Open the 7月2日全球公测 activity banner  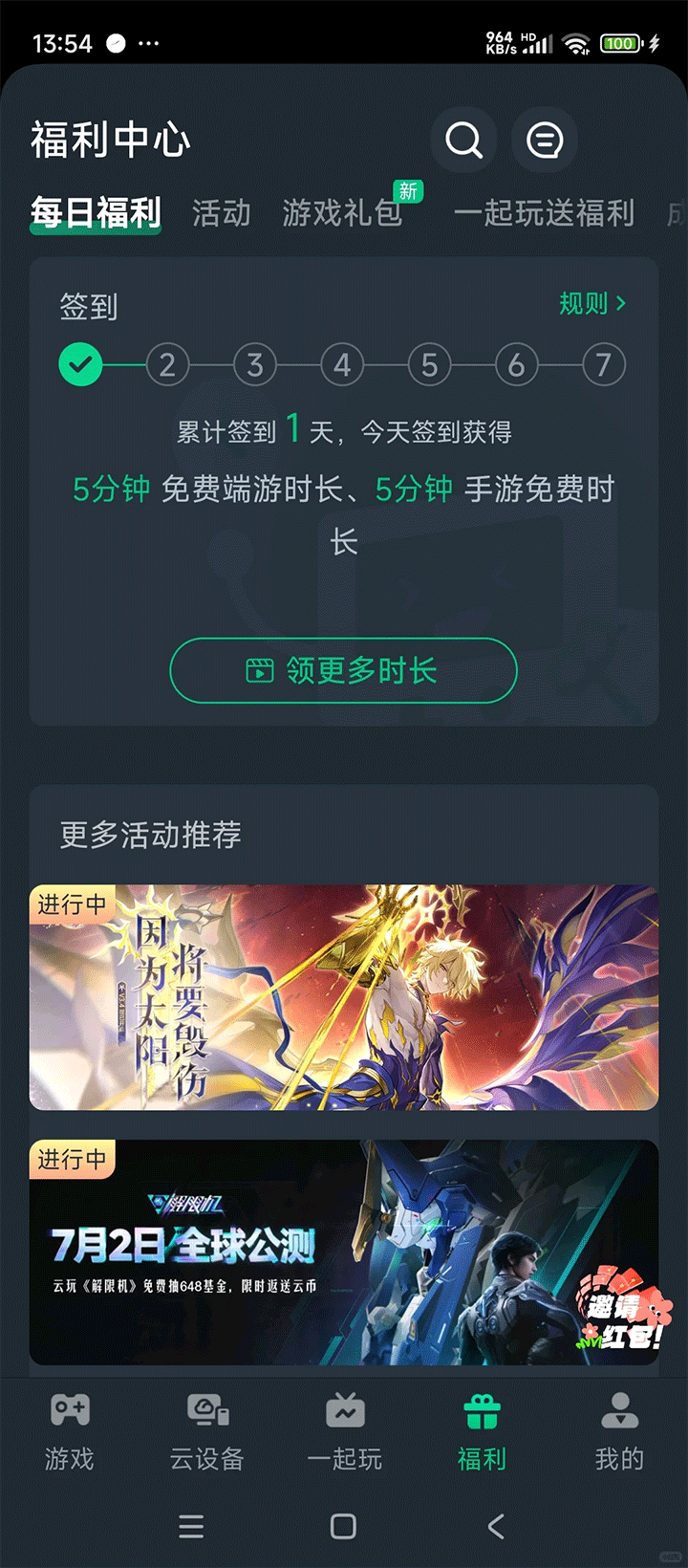[287, 1252]
